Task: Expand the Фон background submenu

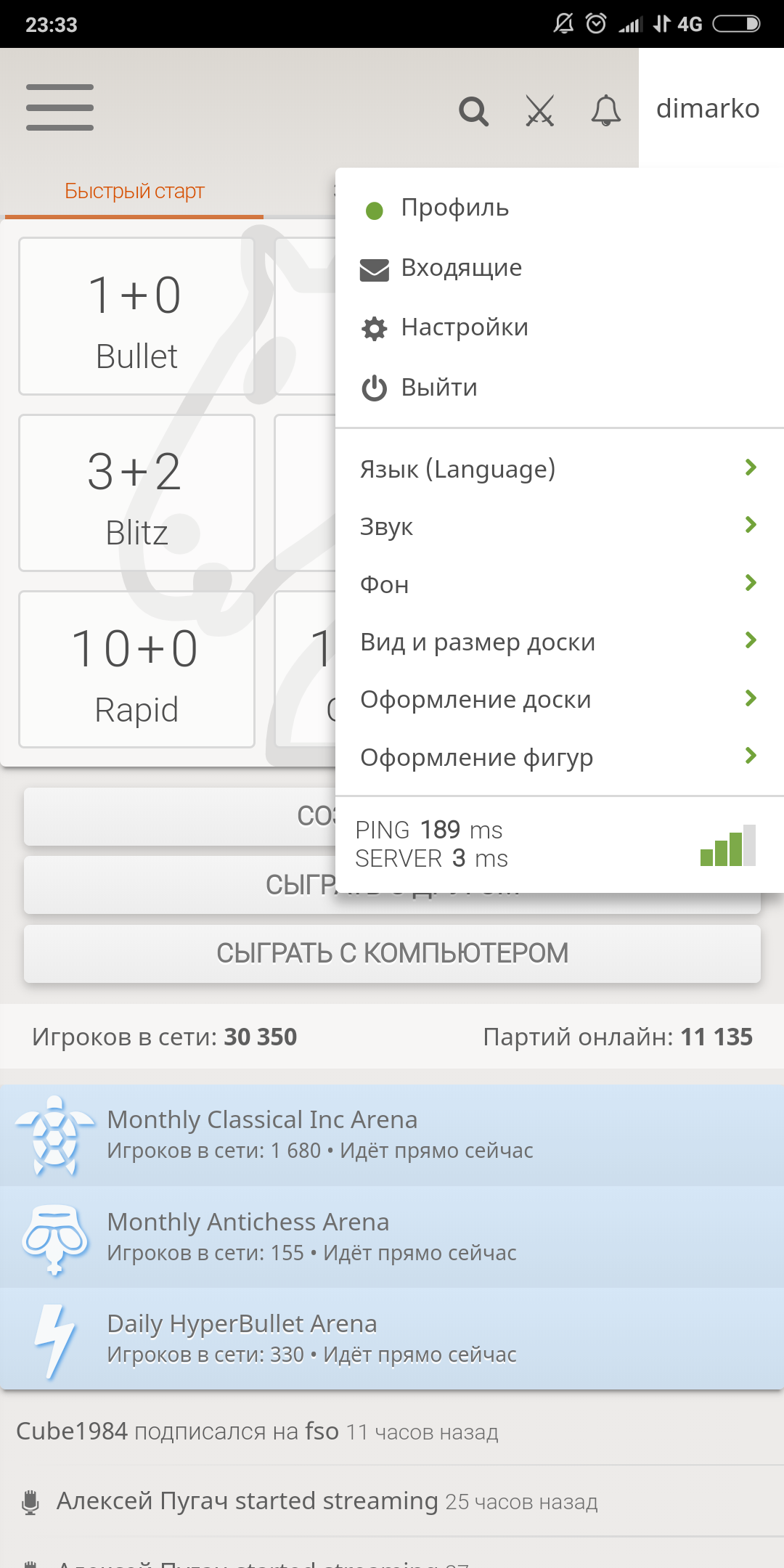Action: coord(558,584)
